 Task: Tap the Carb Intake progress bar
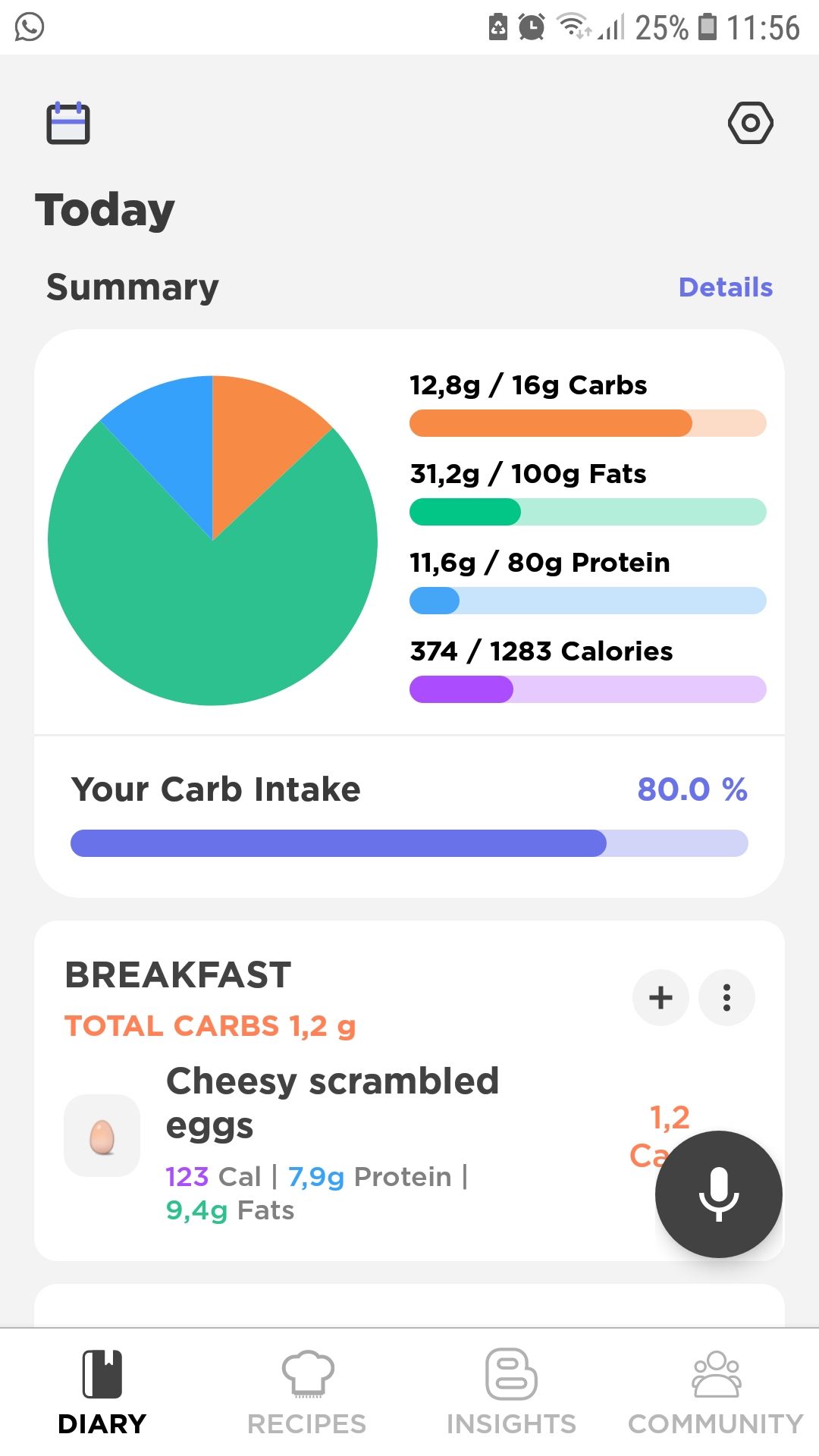[x=409, y=842]
